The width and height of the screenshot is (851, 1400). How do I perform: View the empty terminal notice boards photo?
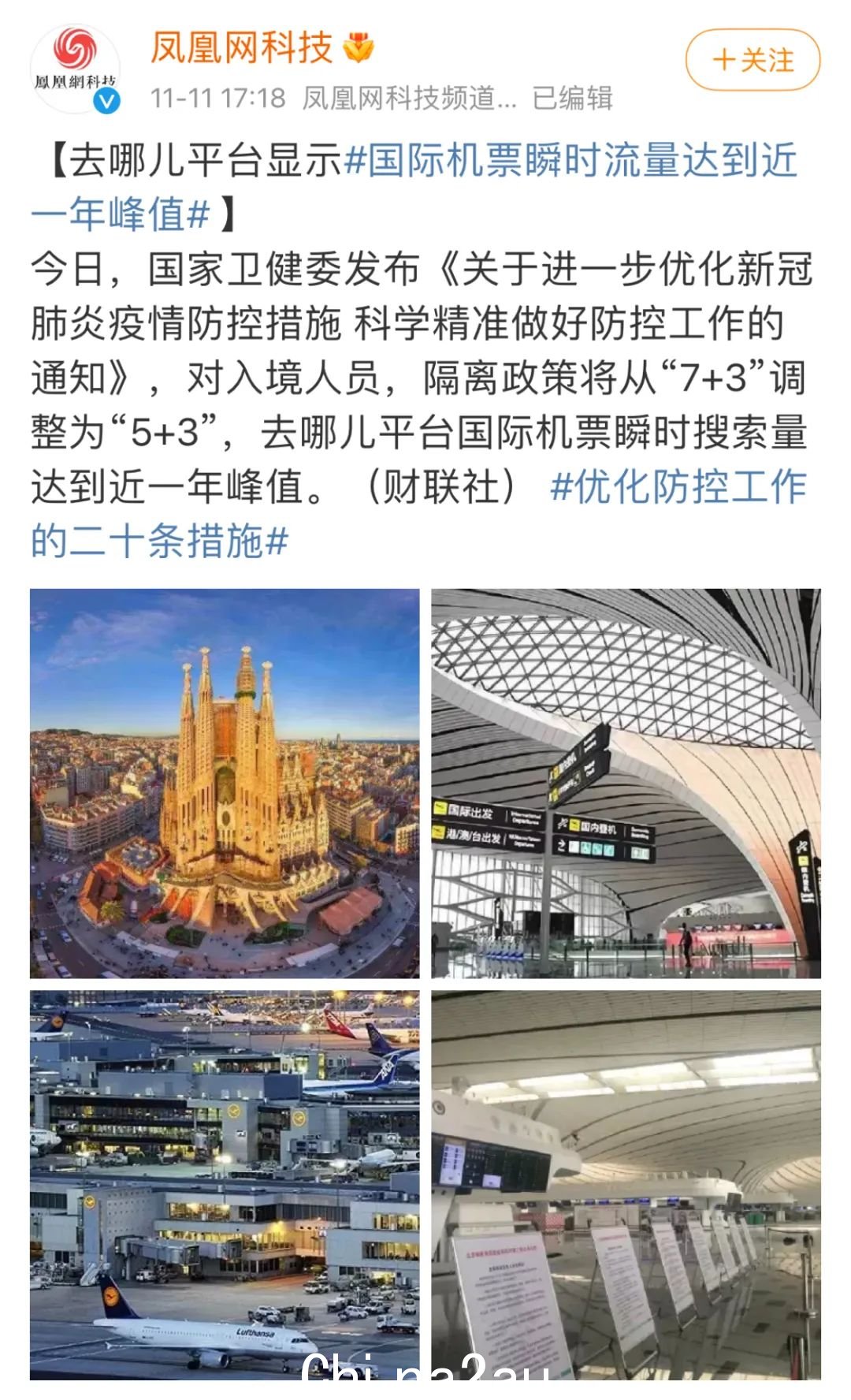626,1185
